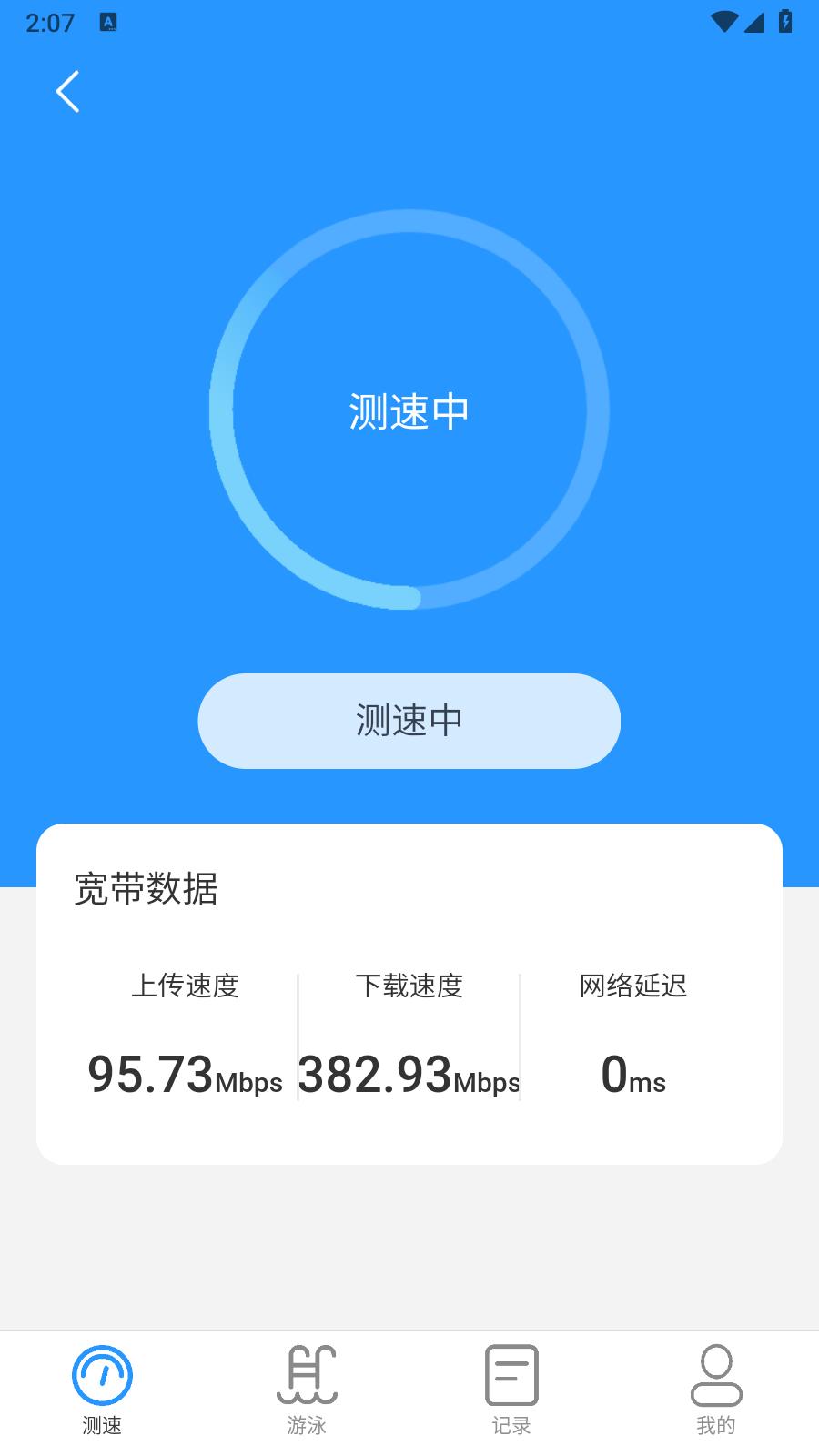Screen dimensions: 819x1456
Task: Click the 上传速度 upload value 95.73Mbps
Action: pos(185,1077)
